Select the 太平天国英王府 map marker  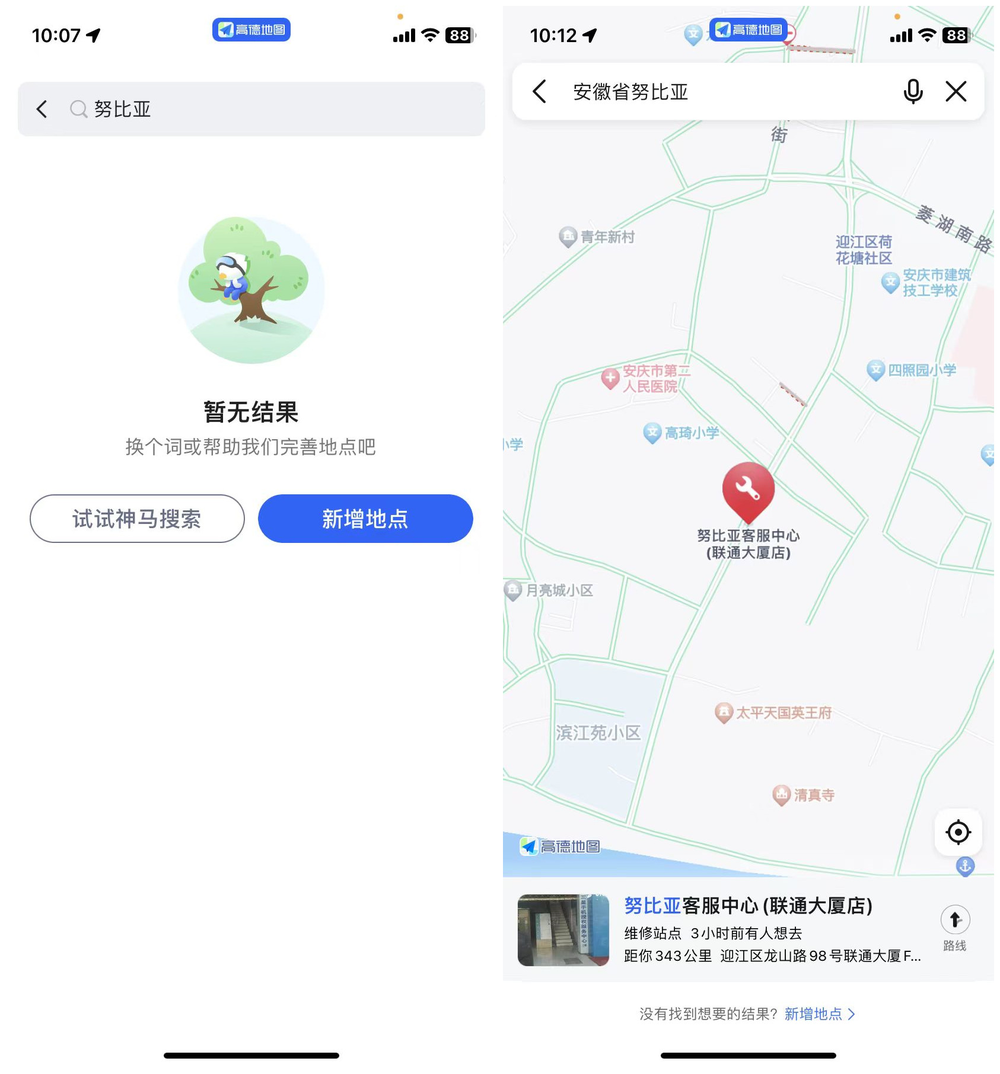(x=724, y=713)
